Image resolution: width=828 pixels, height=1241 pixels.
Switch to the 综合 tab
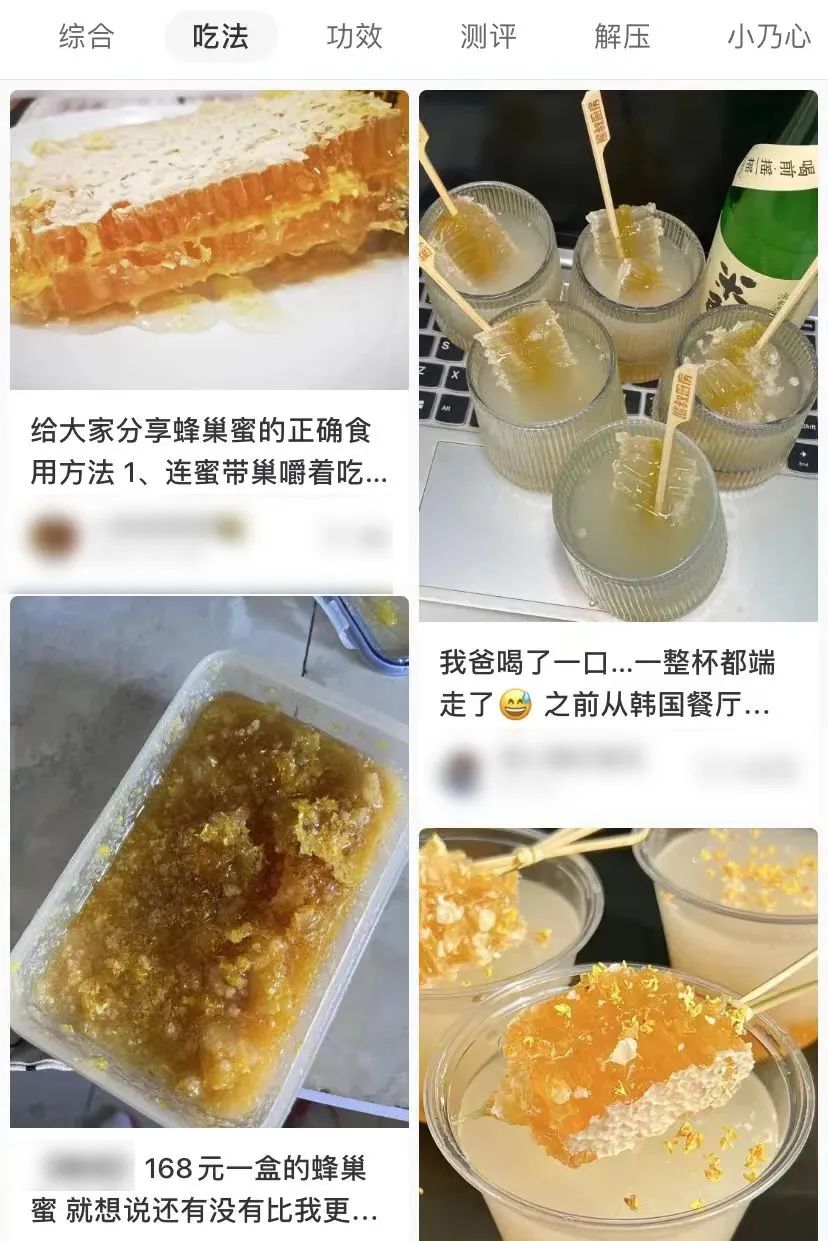86,37
